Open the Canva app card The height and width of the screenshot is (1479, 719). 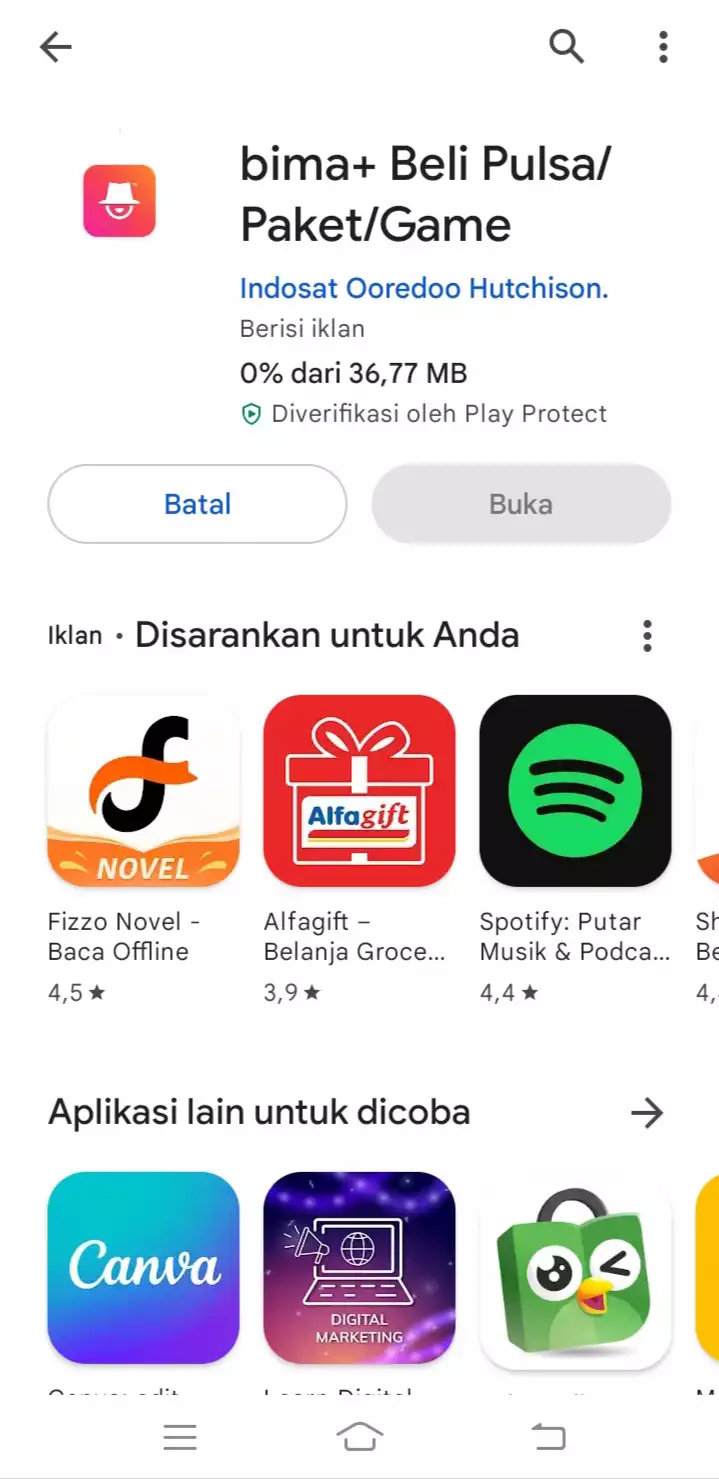(x=143, y=1267)
